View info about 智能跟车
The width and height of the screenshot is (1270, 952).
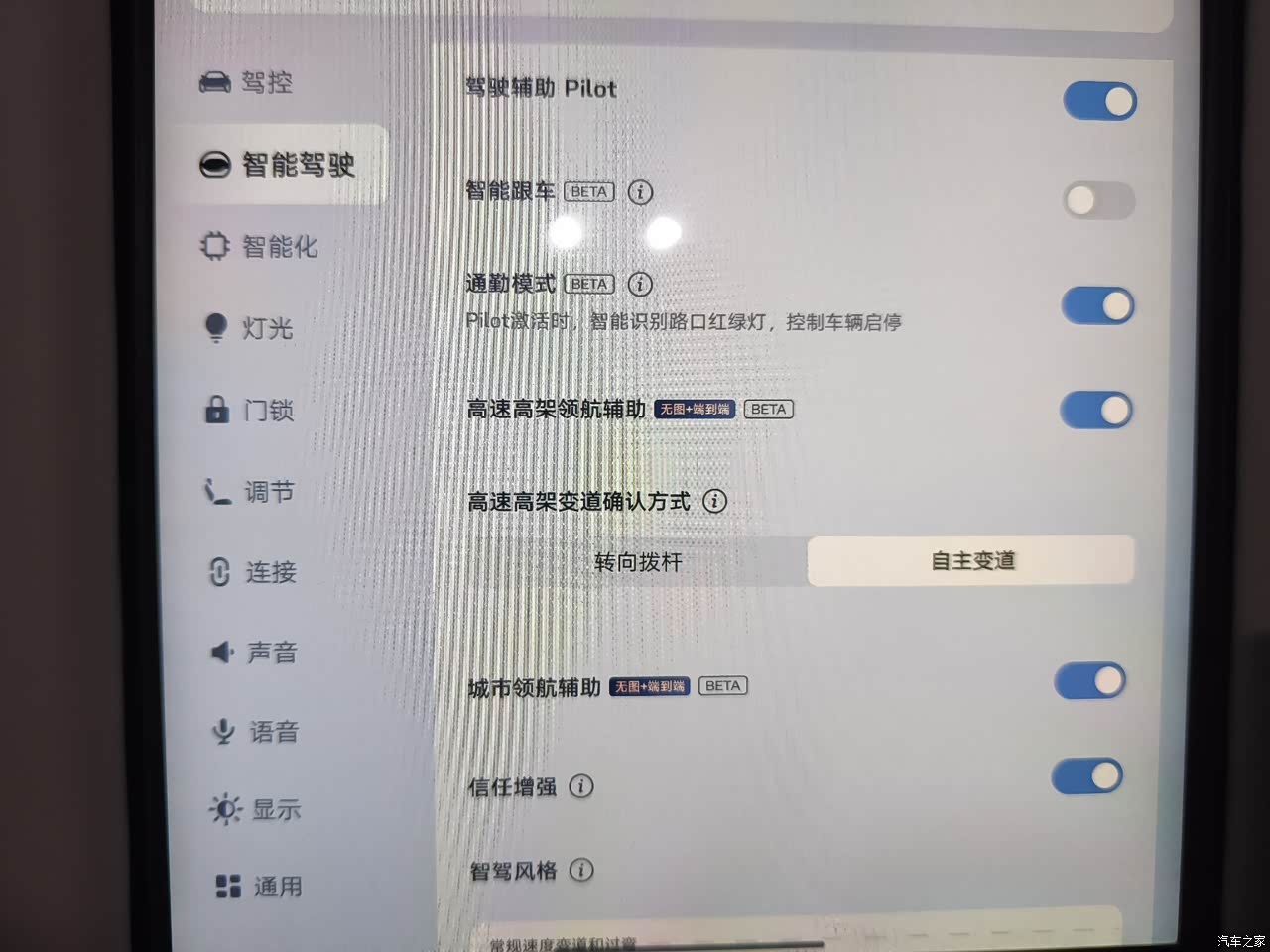pos(640,192)
